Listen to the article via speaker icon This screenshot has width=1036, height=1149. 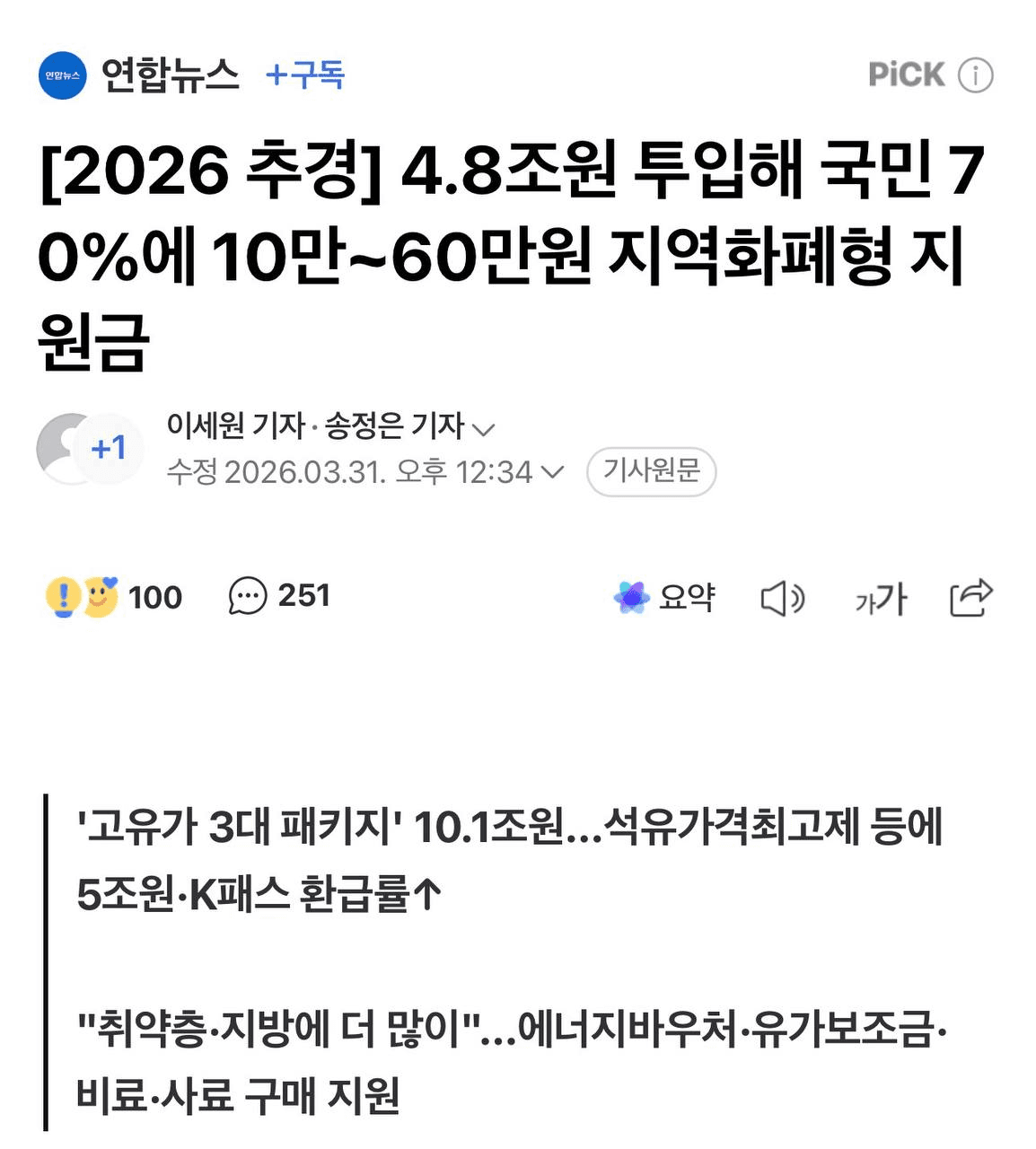pyautogui.click(x=782, y=599)
